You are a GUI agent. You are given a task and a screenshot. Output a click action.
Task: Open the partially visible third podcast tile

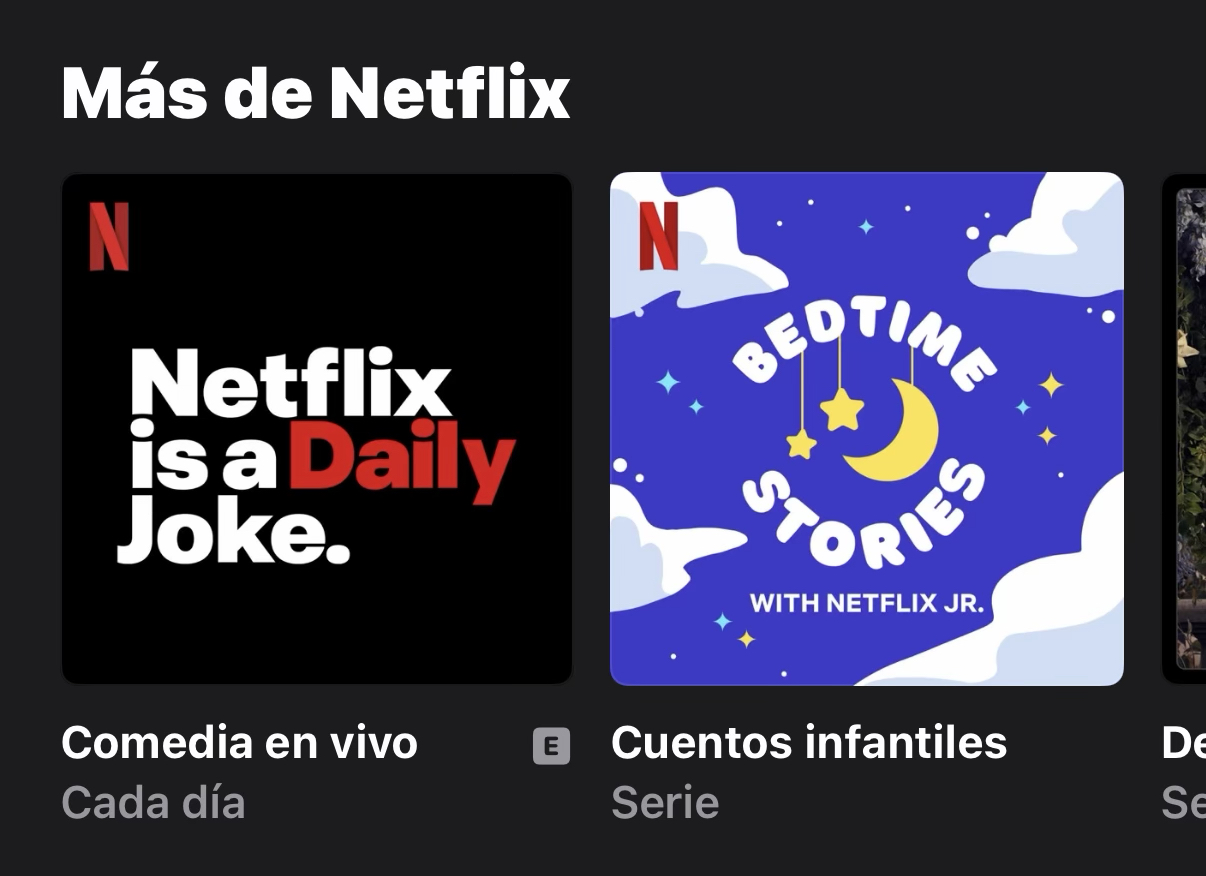[x=1186, y=429]
